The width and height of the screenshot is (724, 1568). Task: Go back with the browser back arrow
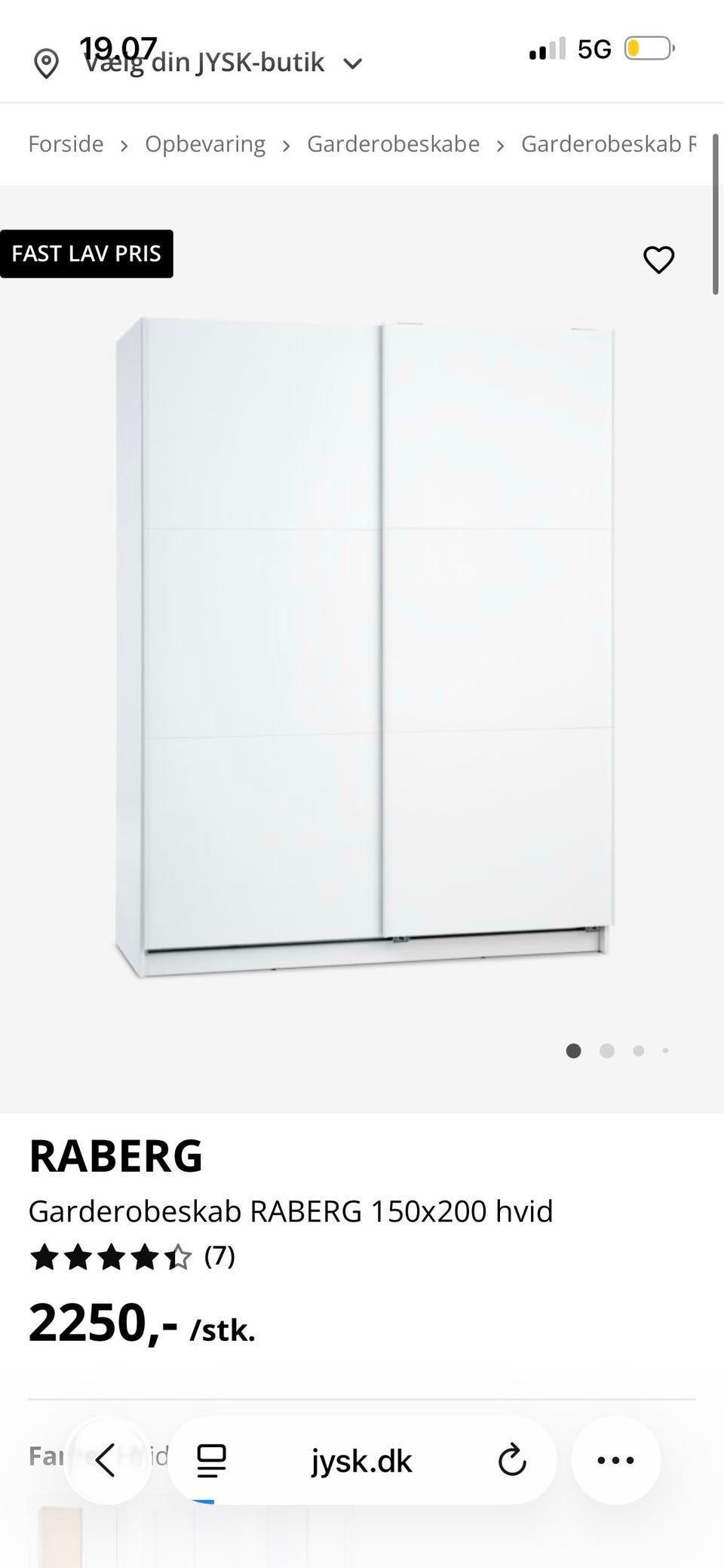pyautogui.click(x=106, y=1460)
